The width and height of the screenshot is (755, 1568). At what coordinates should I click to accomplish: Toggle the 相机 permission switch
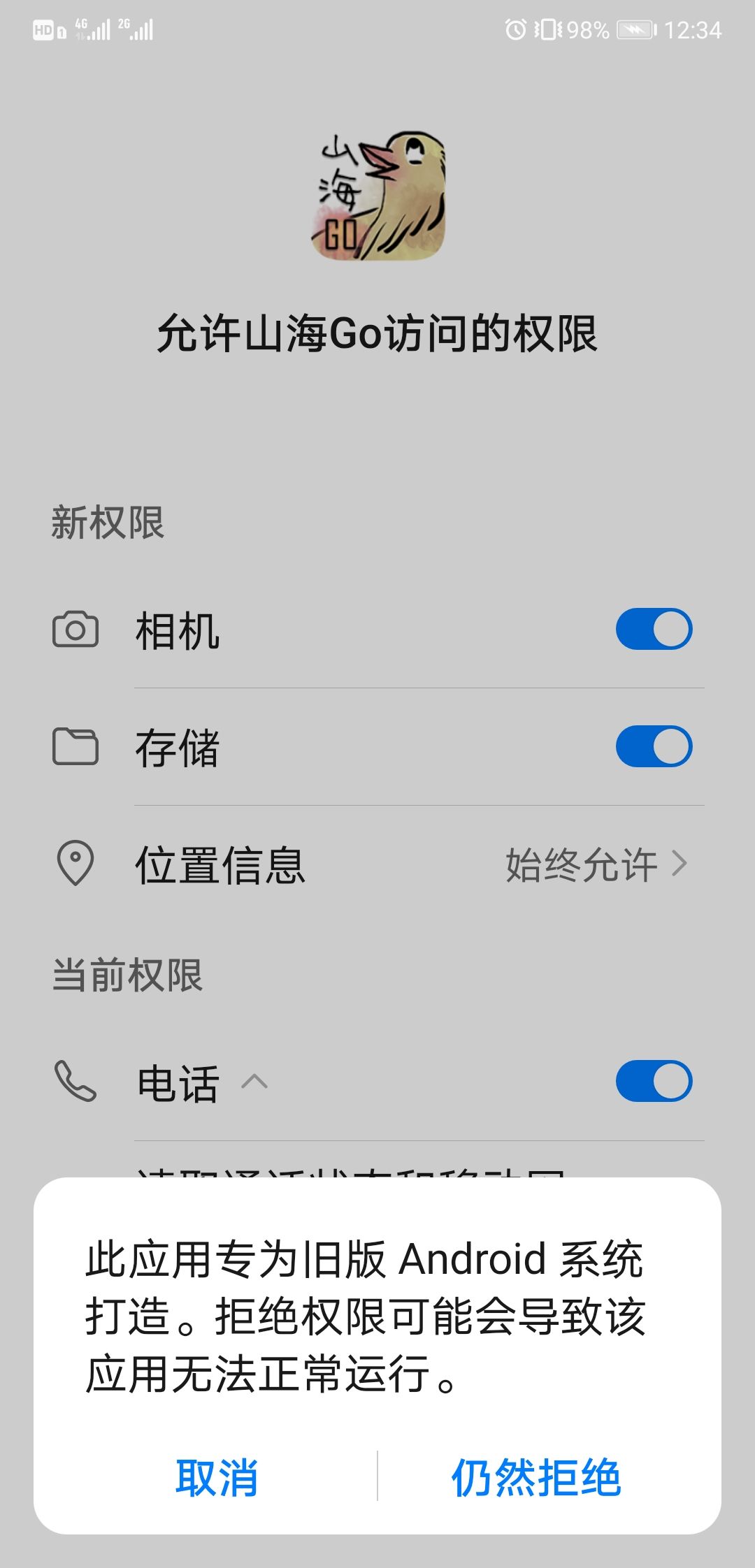click(654, 629)
